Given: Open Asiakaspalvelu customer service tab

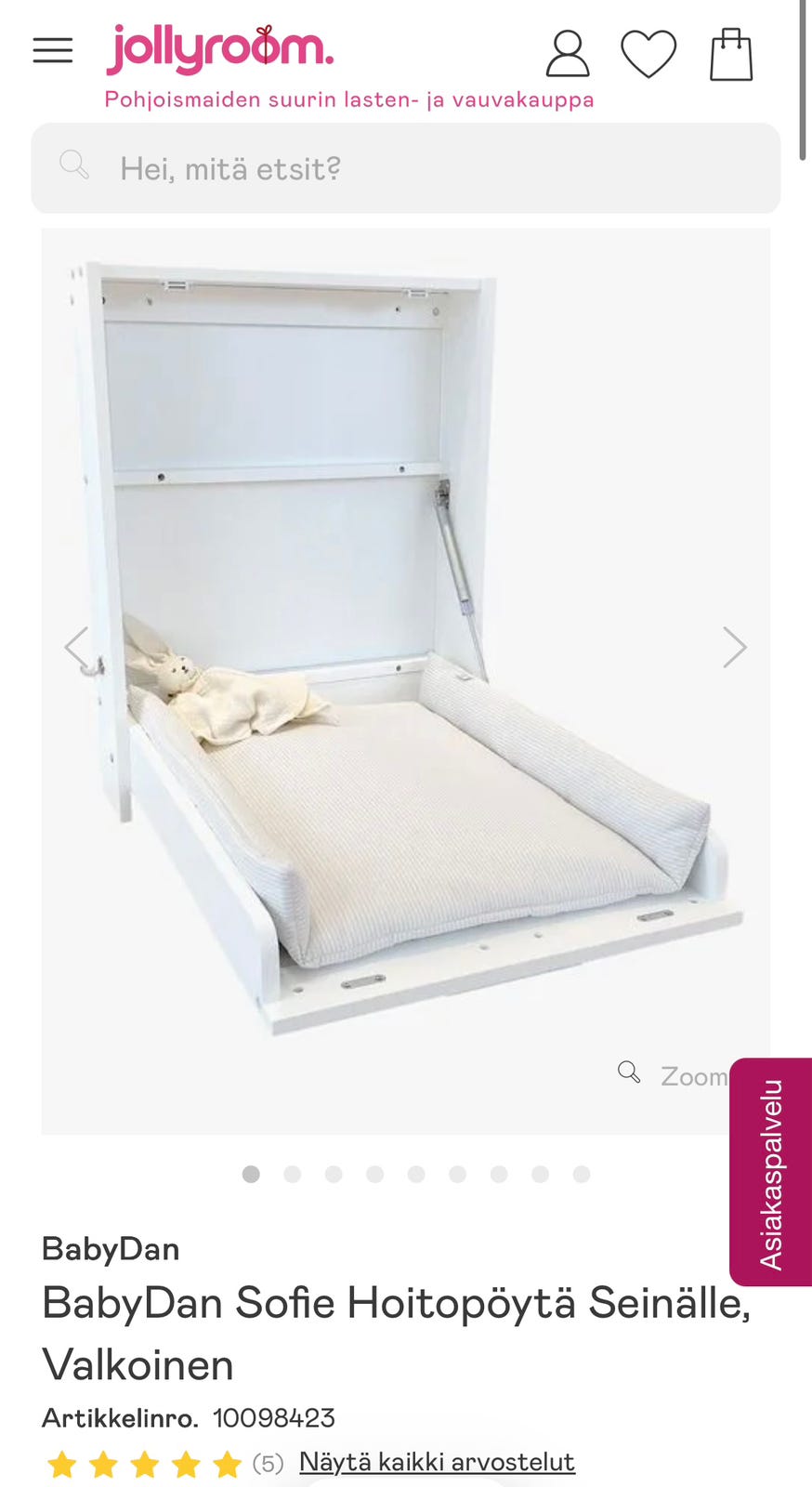Looking at the screenshot, I should click(771, 1173).
